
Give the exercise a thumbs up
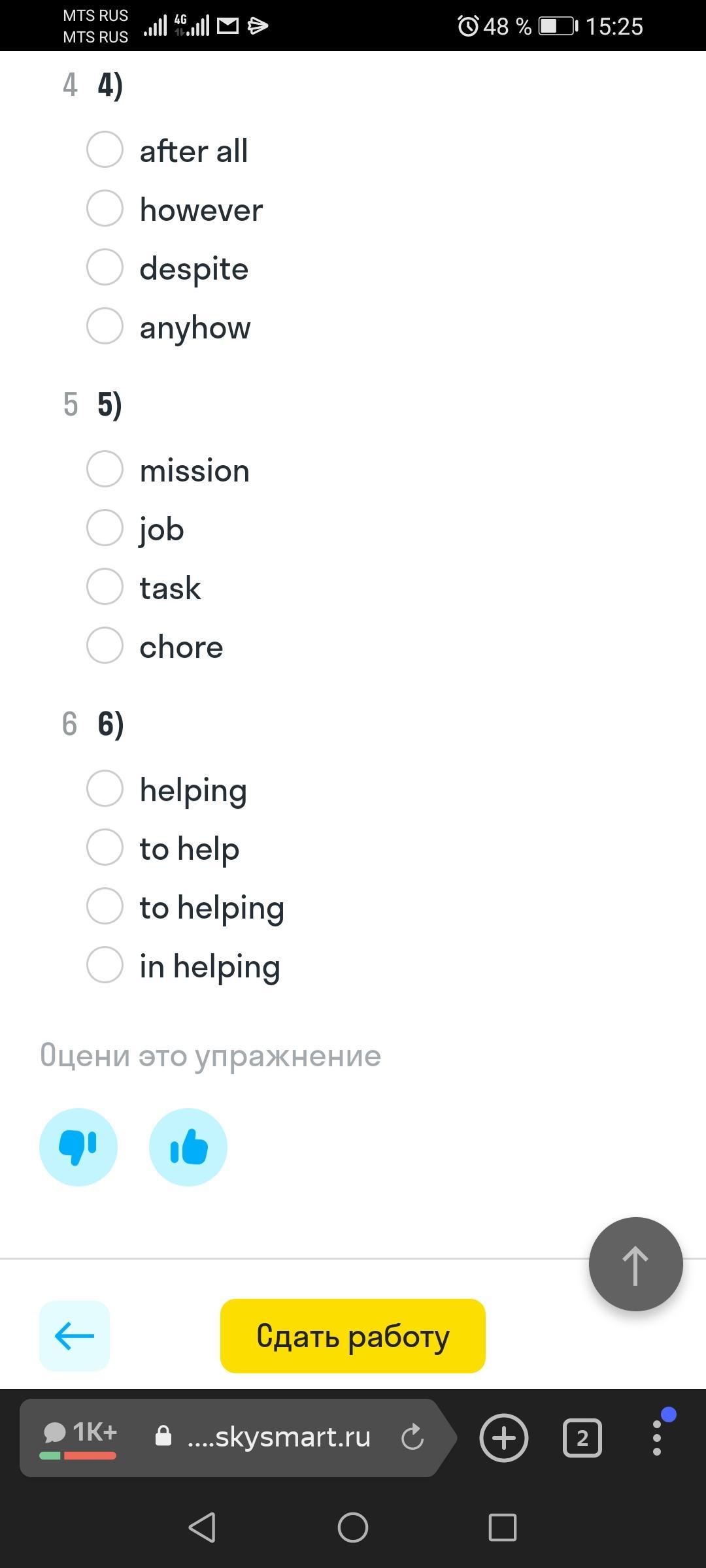(x=188, y=1147)
